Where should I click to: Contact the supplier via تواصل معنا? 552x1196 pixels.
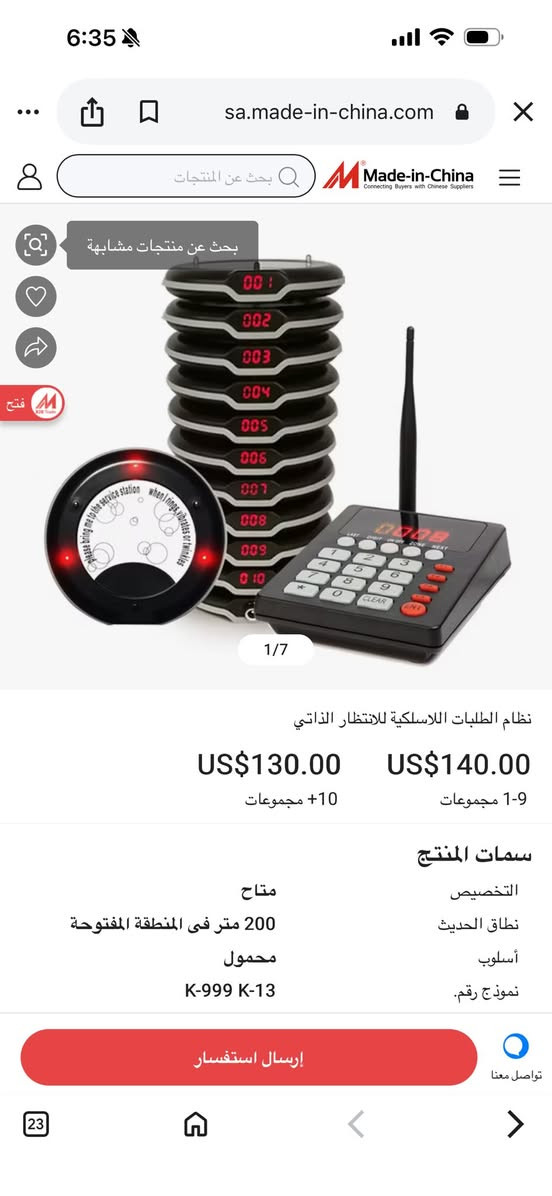pos(516,1057)
